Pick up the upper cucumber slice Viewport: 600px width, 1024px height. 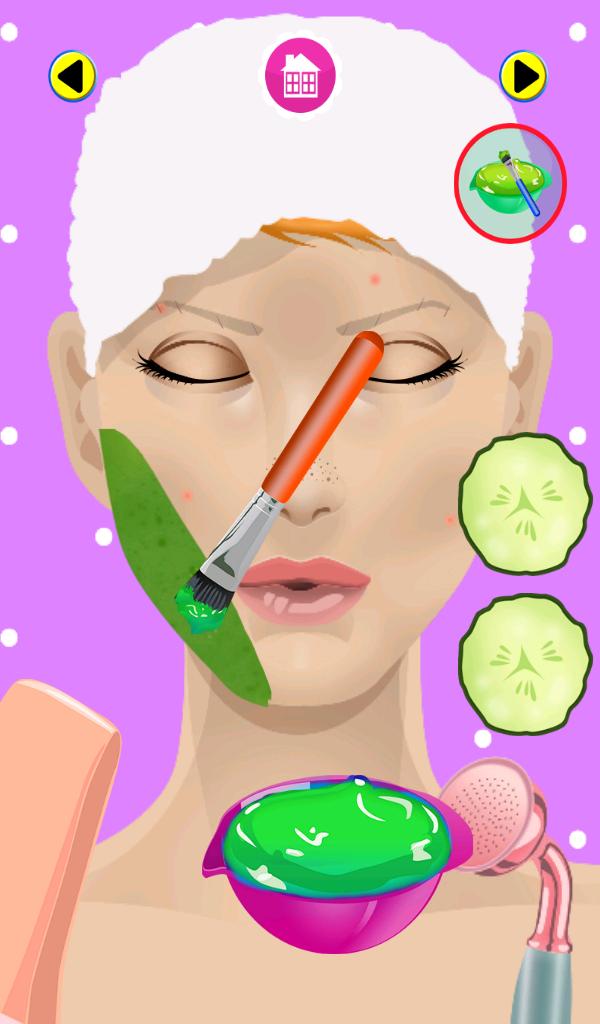click(525, 504)
